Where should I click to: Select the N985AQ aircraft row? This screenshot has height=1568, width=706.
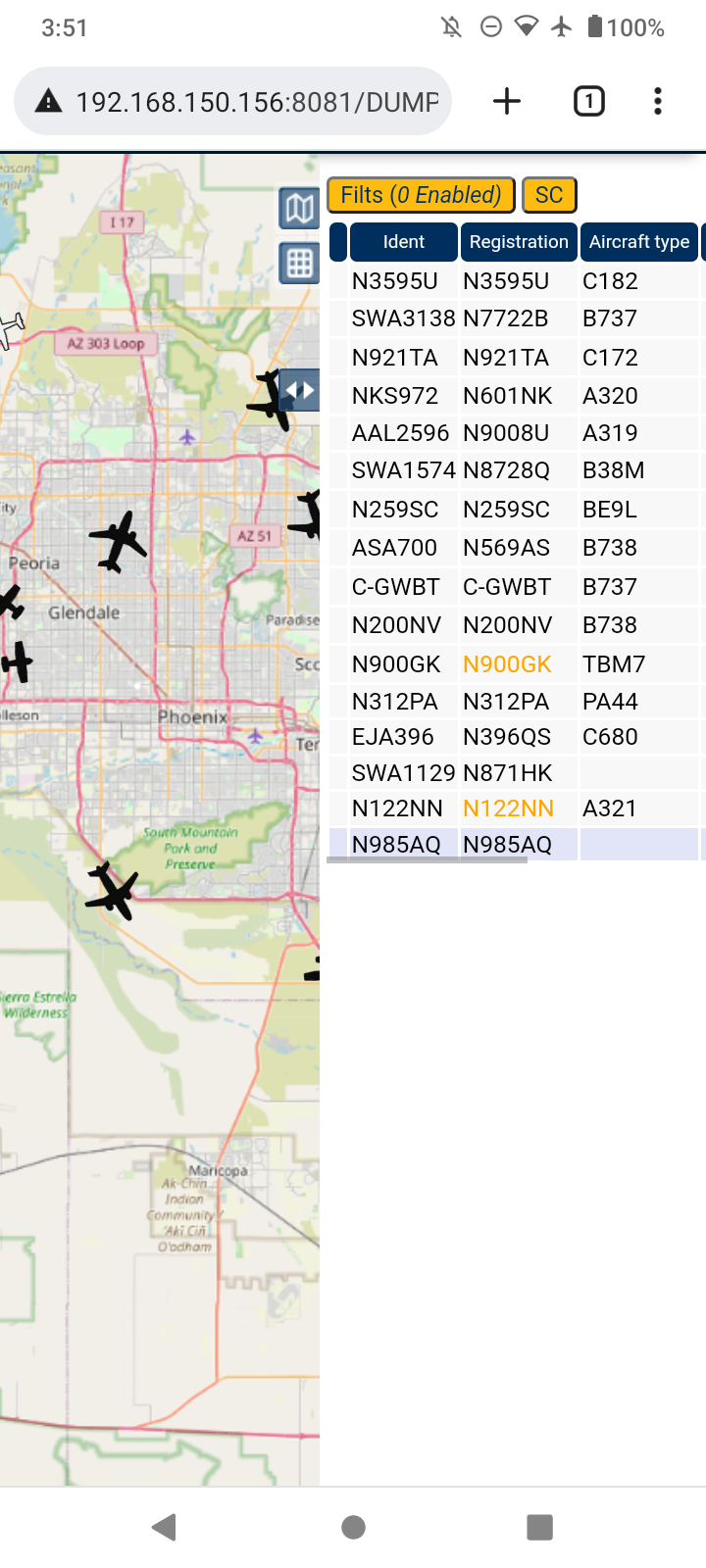(515, 845)
